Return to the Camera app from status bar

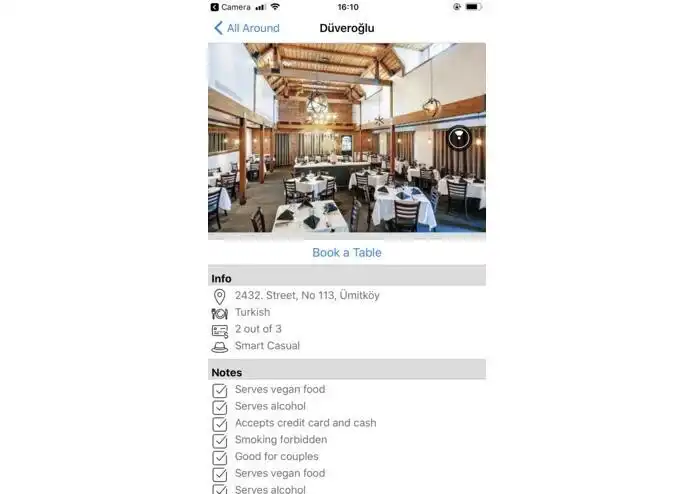click(230, 7)
